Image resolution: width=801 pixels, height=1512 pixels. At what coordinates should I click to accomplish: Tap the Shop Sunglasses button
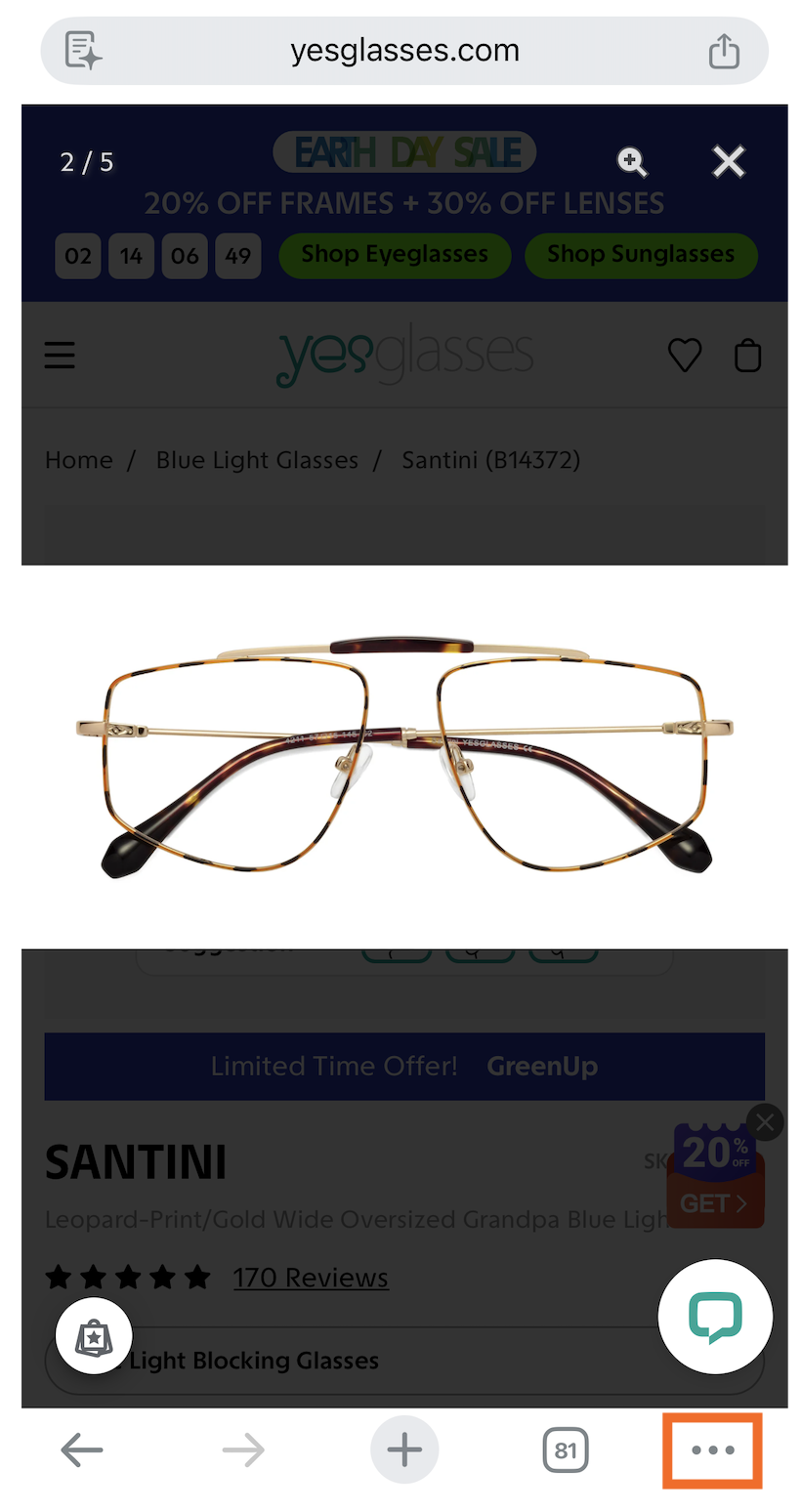641,254
